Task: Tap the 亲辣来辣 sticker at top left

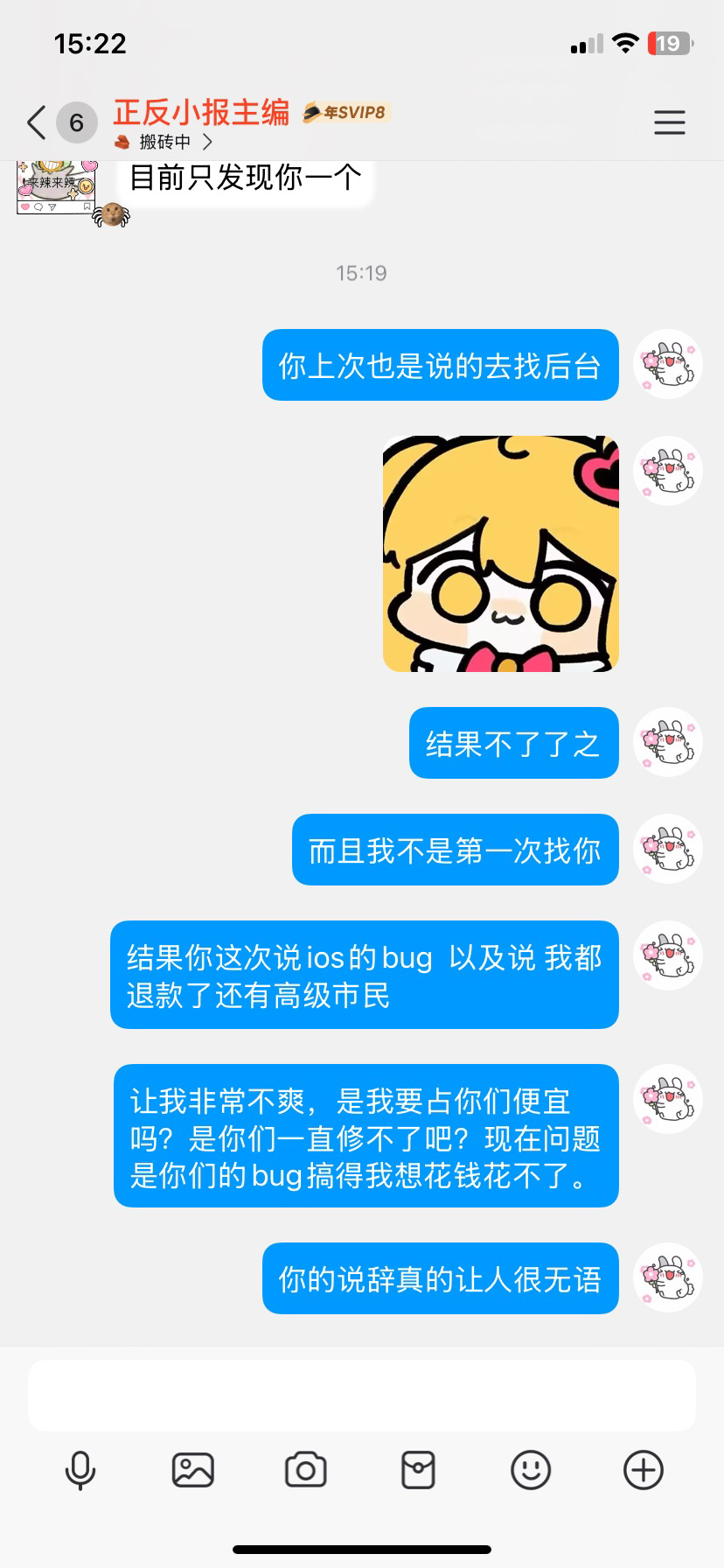Action: (57, 185)
